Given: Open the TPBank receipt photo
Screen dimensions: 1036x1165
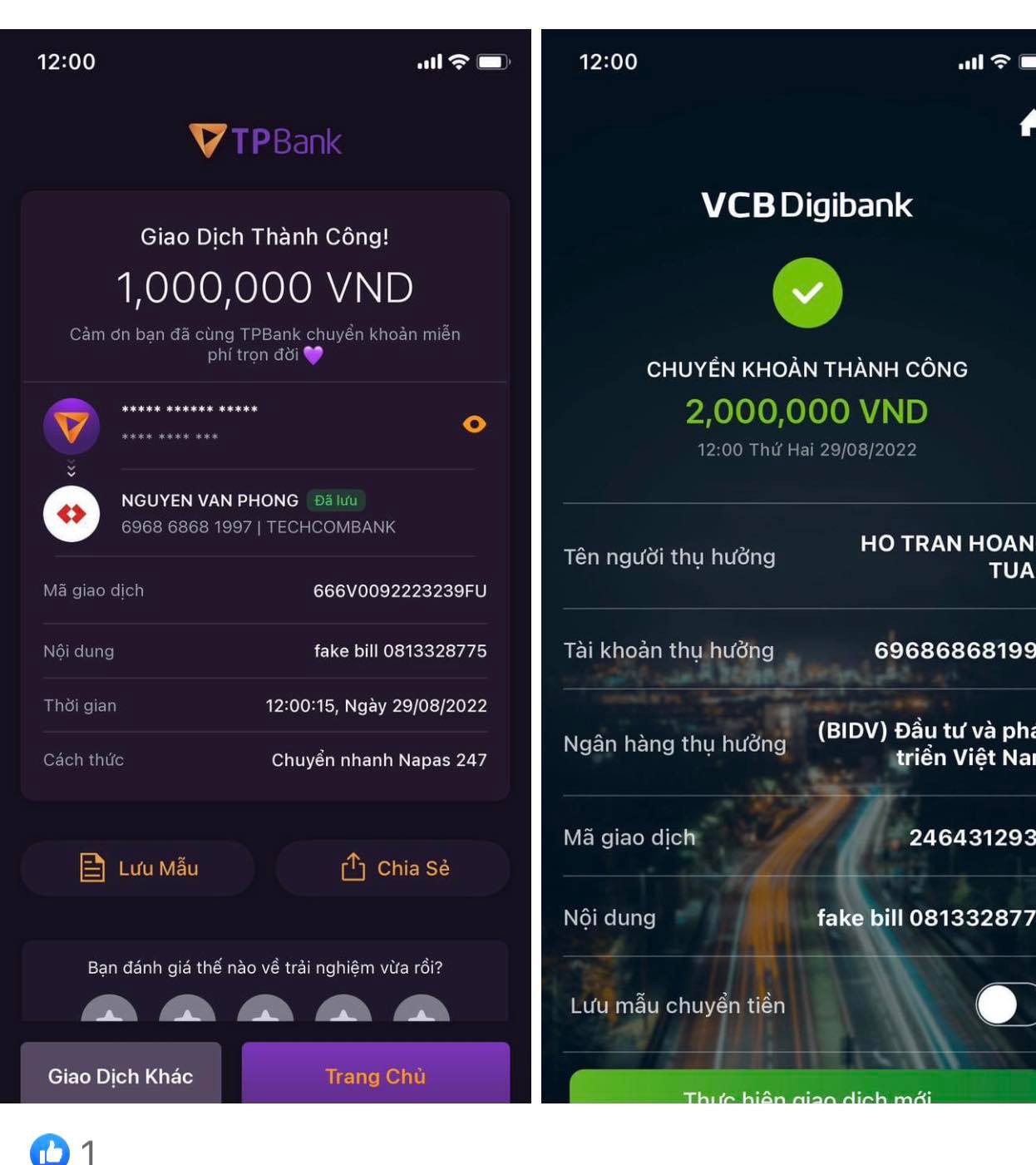Looking at the screenshot, I should [265, 565].
